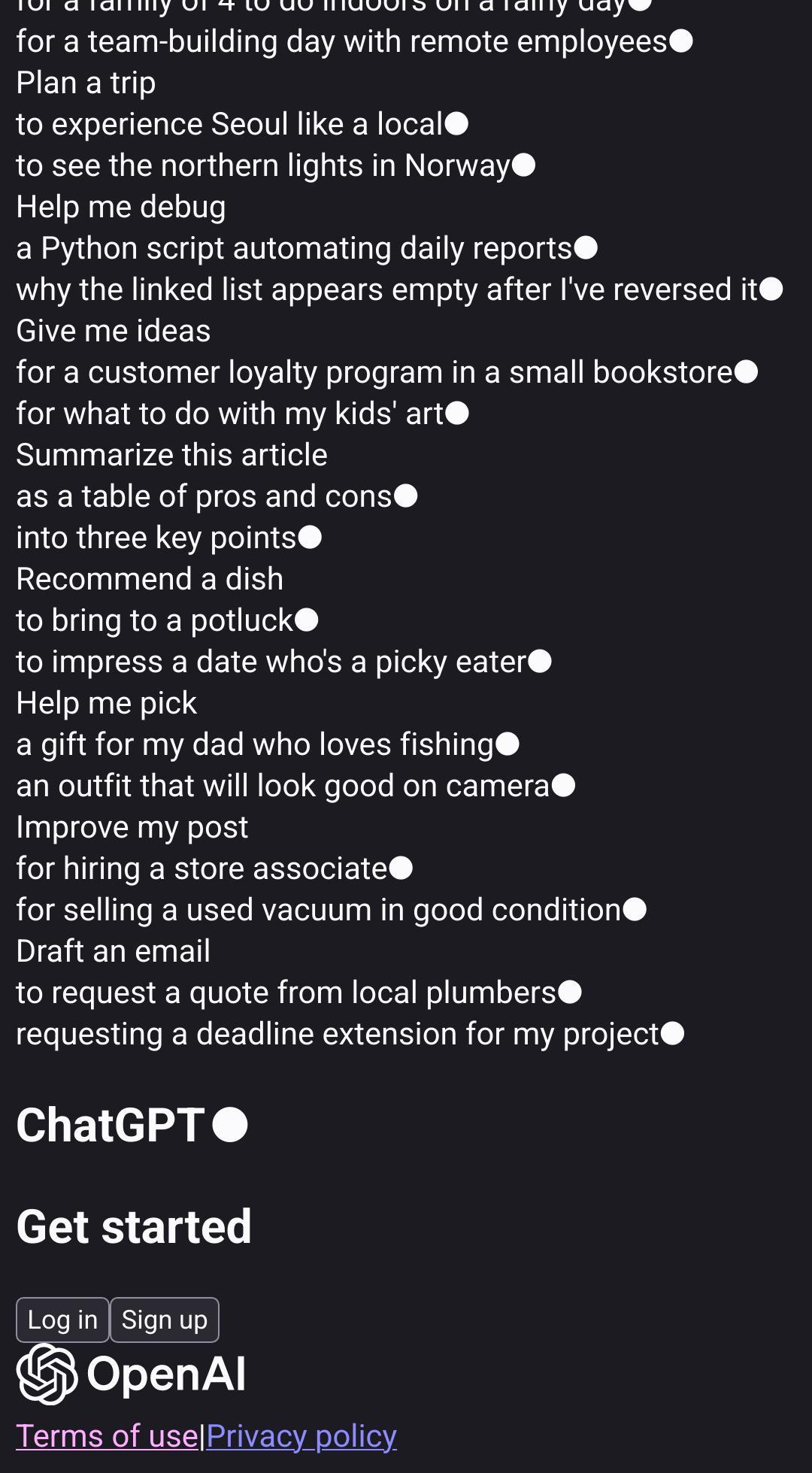Tap the Sign up button
Image resolution: width=812 pixels, height=1473 pixels.
[164, 1320]
